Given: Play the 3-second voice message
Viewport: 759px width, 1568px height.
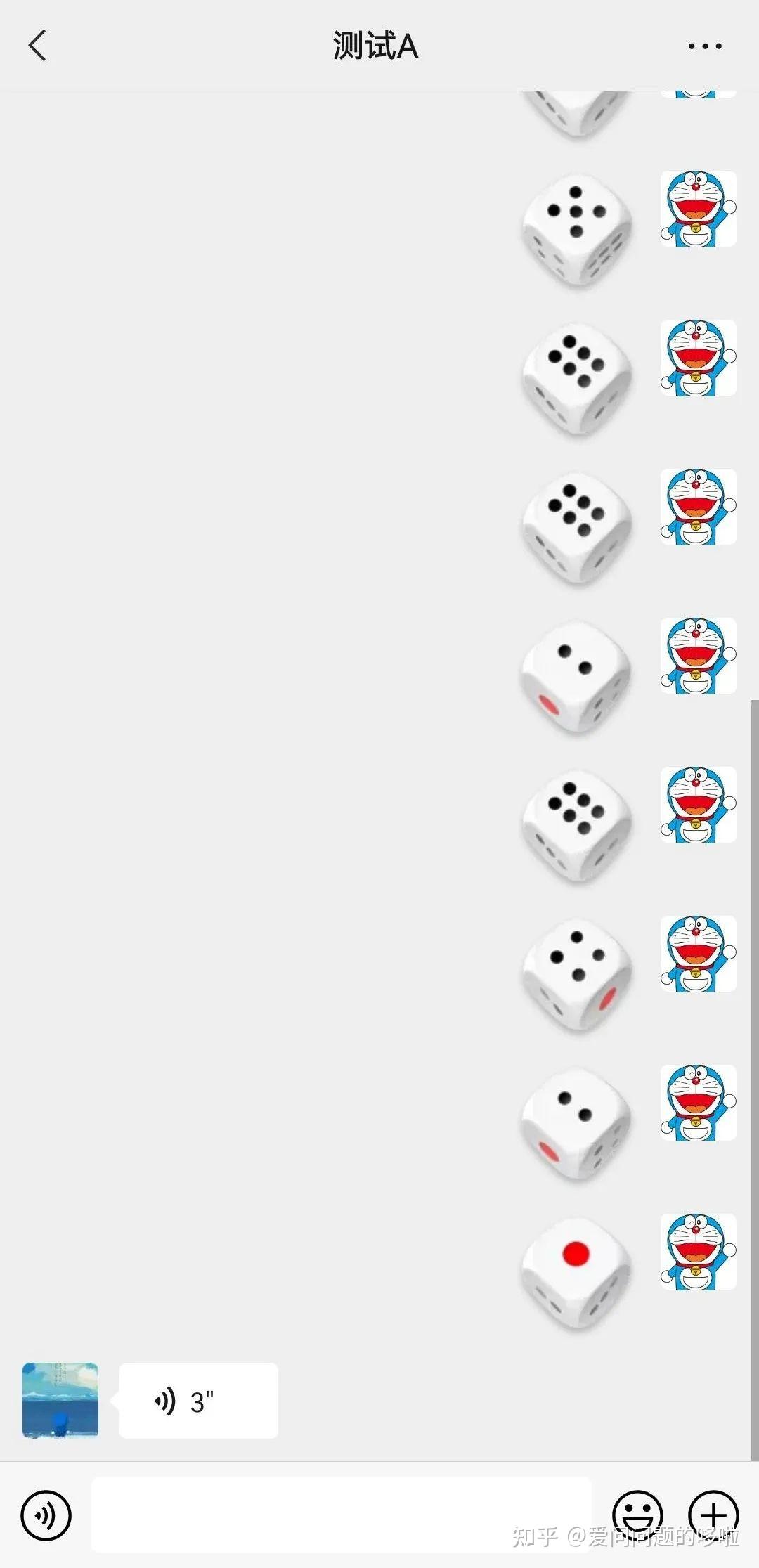Looking at the screenshot, I should coord(198,1401).
